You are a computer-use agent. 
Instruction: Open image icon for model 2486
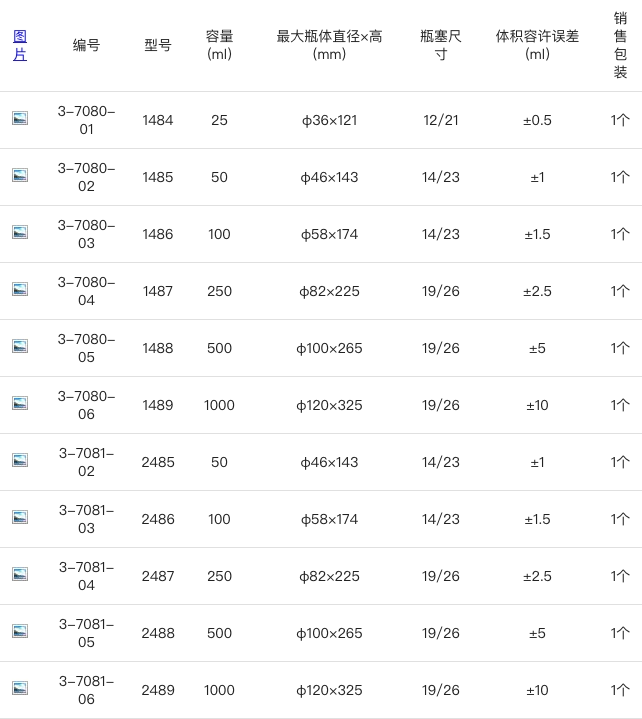click(x=20, y=517)
